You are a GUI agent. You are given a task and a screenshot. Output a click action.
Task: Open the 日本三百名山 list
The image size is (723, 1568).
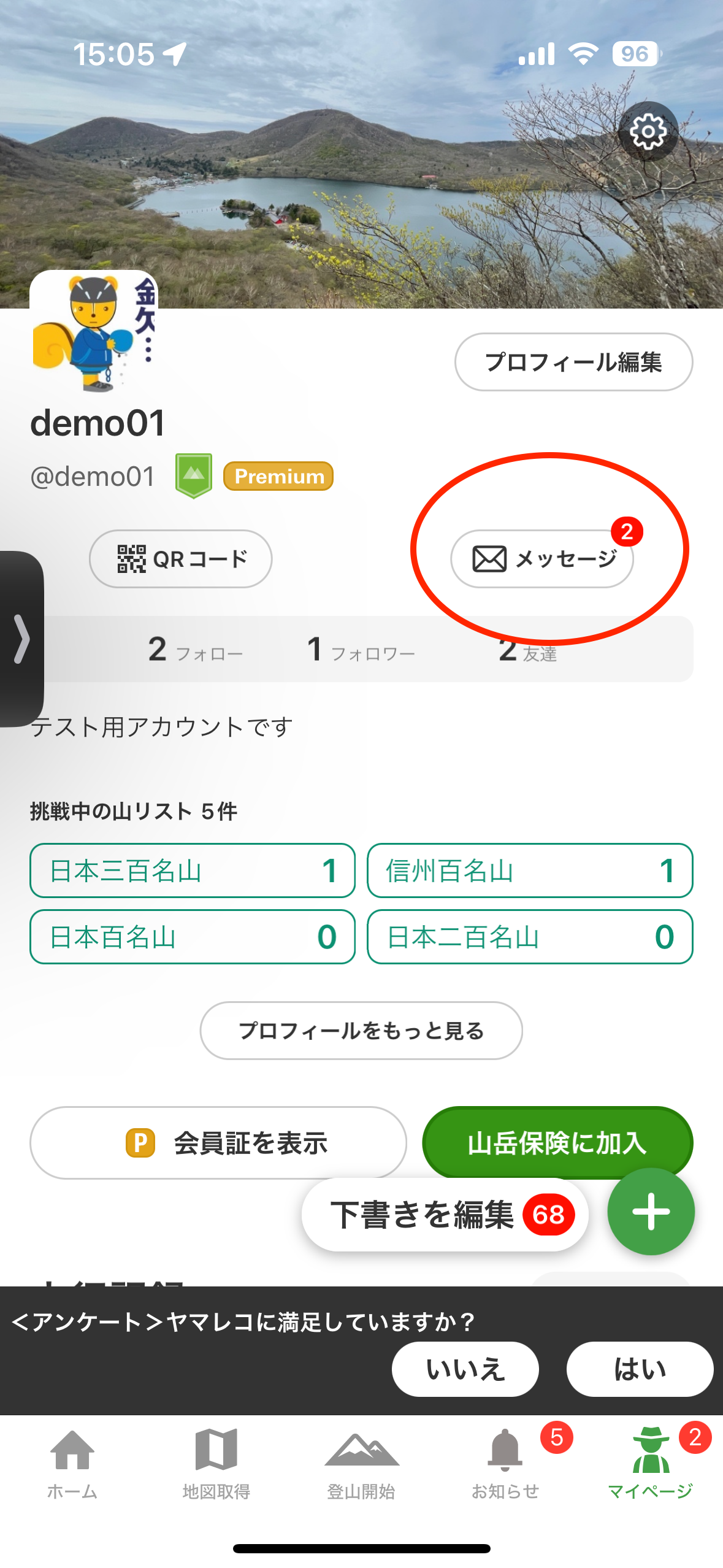(193, 870)
